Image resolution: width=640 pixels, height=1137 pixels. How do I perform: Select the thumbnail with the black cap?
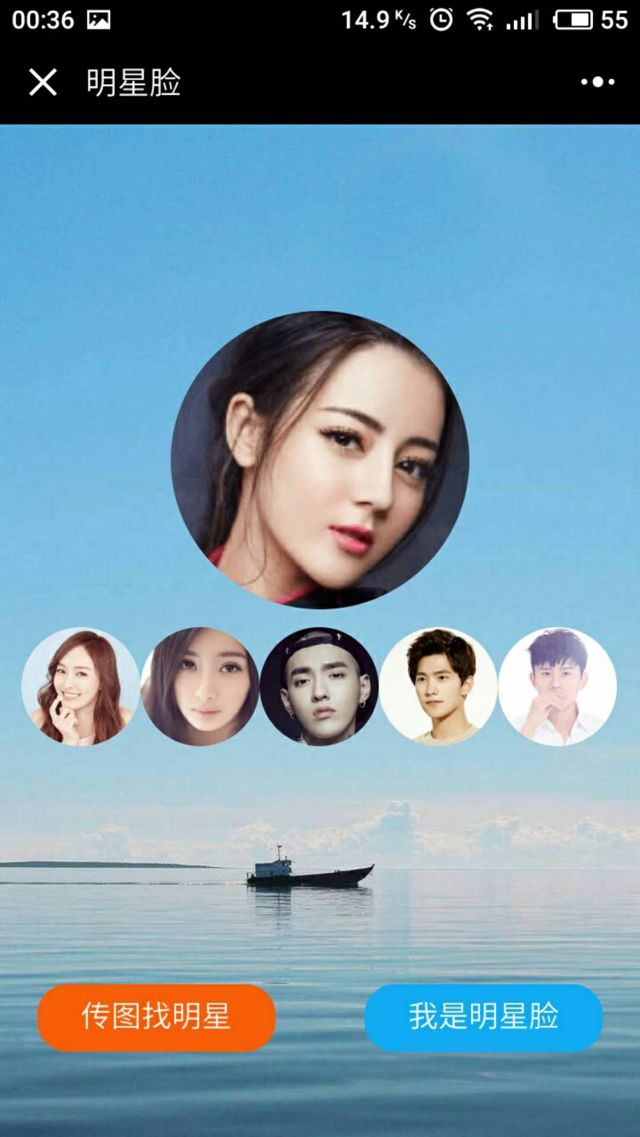[319, 686]
